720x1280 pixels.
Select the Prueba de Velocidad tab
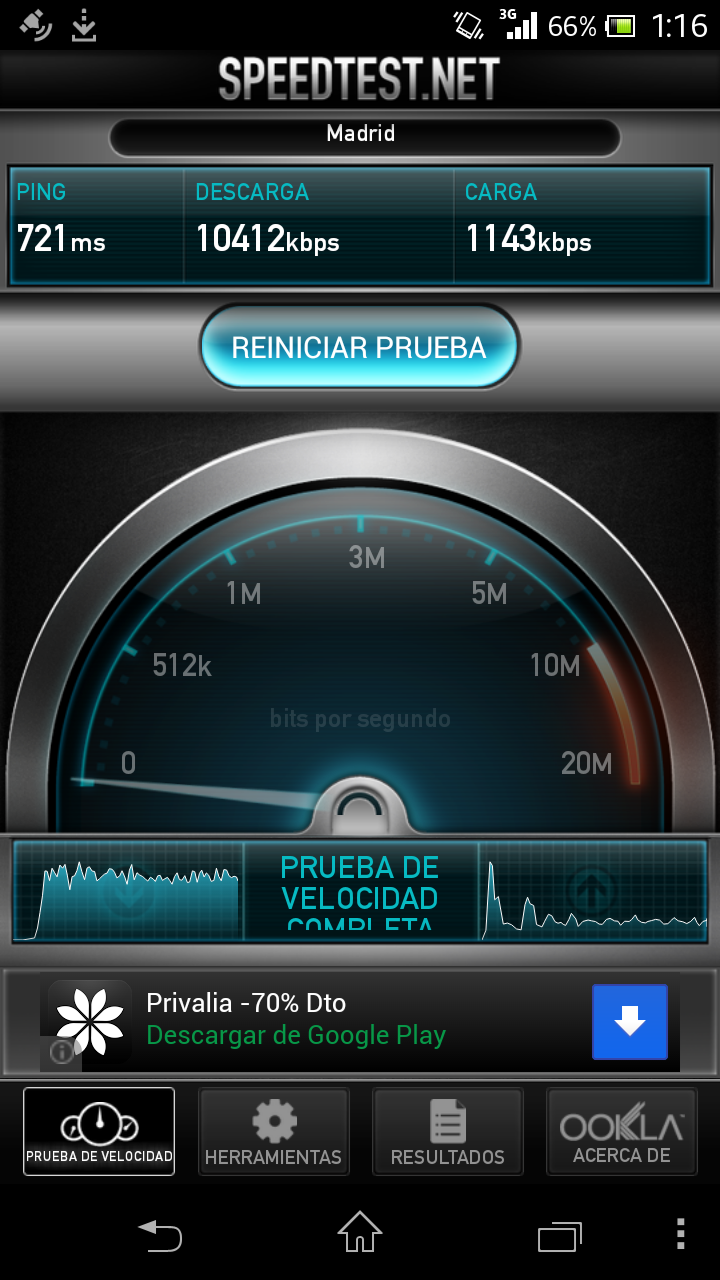tap(99, 1131)
